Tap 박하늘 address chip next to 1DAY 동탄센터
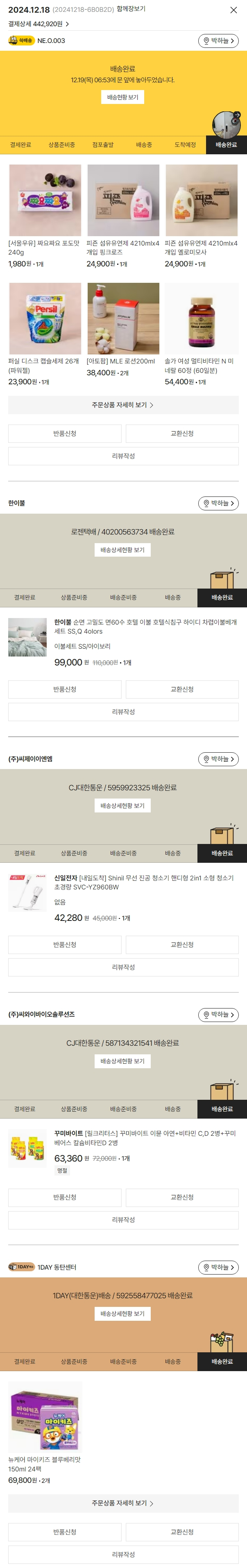 218,1267
